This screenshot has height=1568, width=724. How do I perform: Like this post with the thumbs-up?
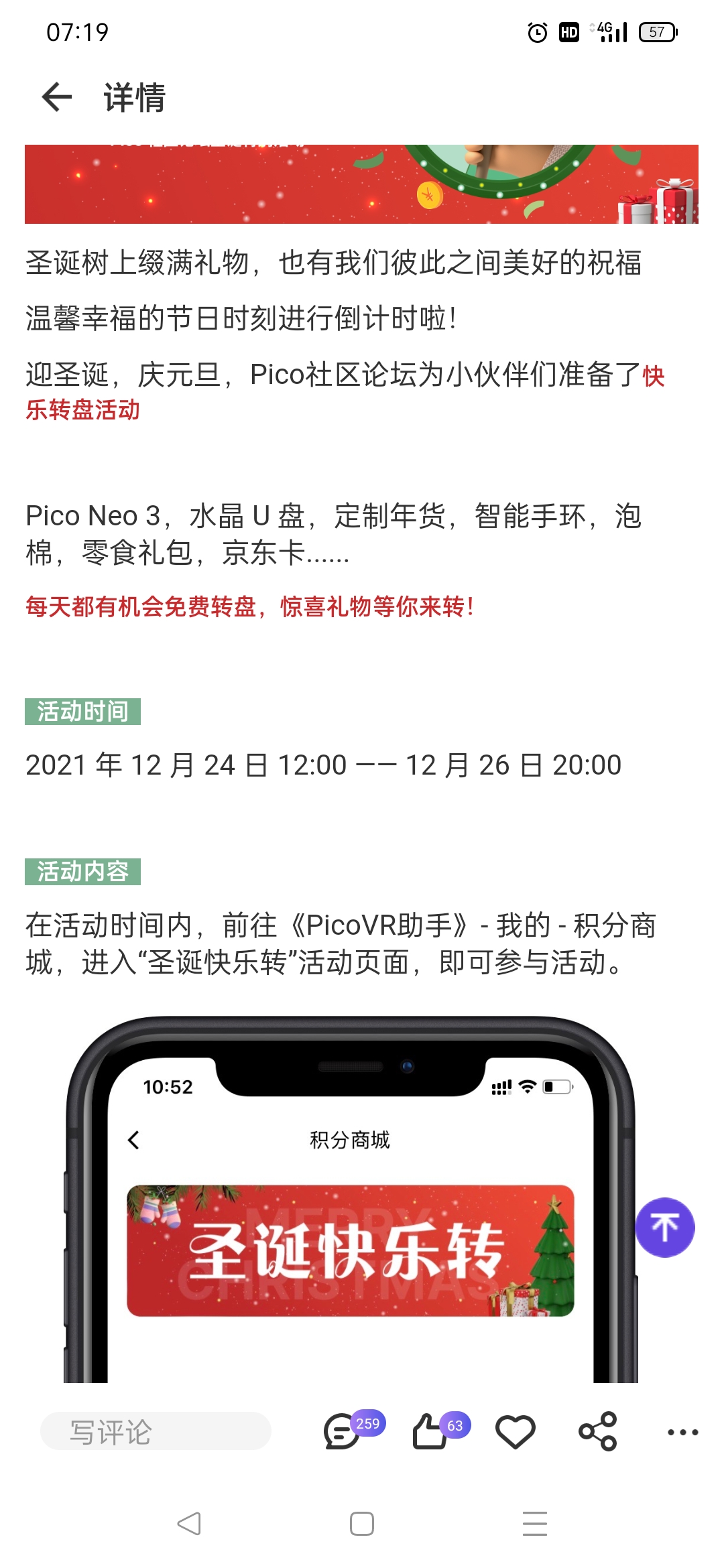coord(430,1432)
